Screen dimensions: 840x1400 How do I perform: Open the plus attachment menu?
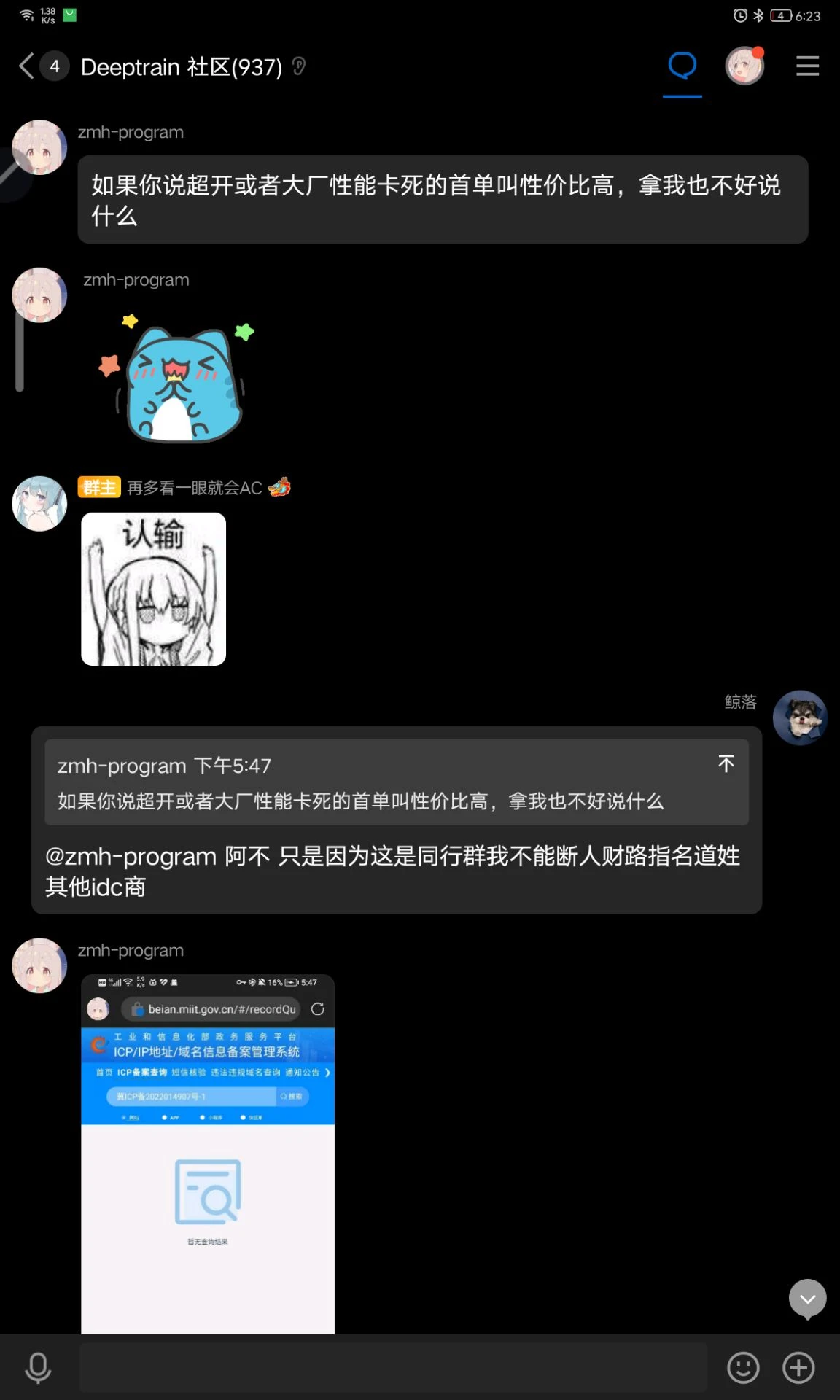point(798,1367)
